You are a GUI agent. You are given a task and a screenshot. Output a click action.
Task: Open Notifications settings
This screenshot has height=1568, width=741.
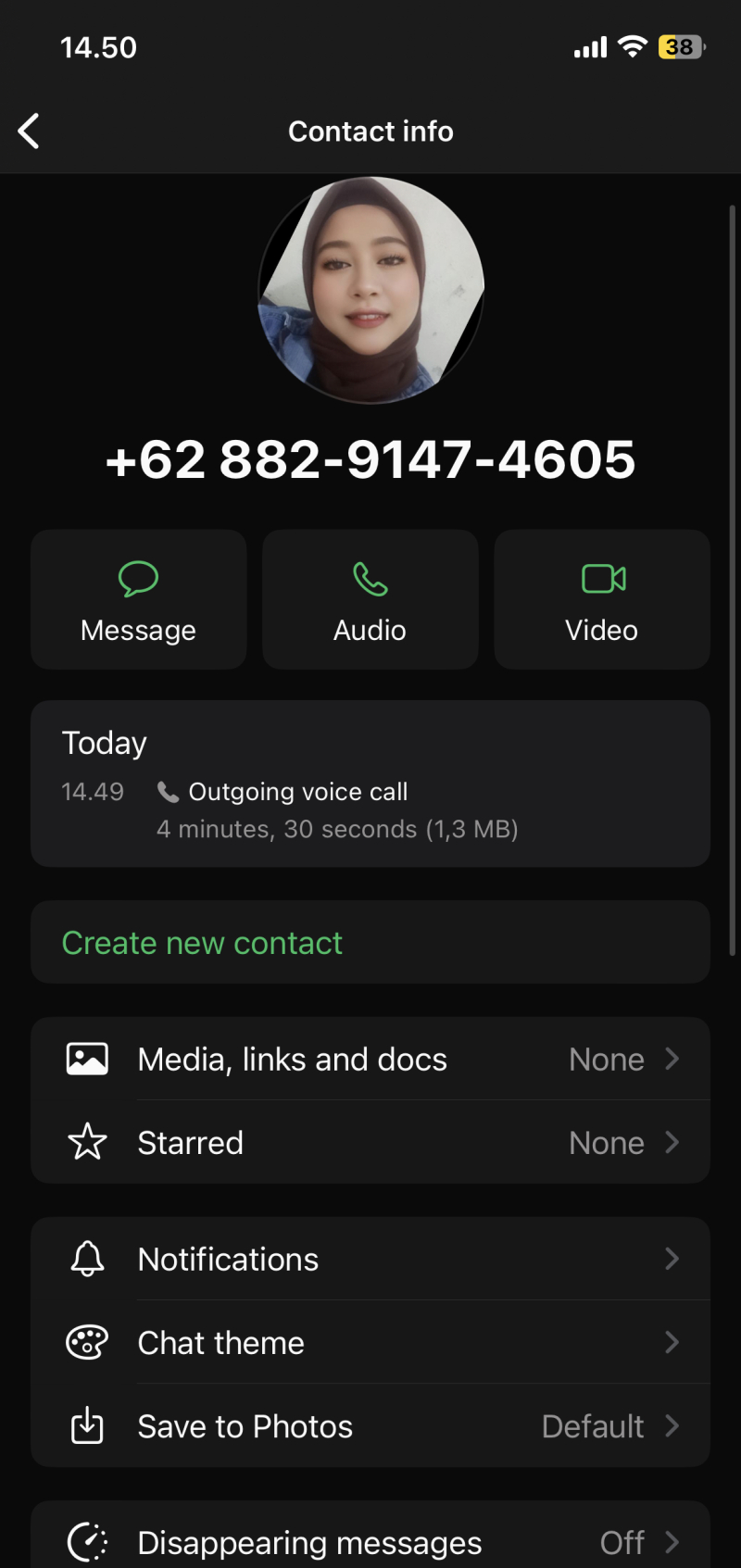click(370, 1259)
